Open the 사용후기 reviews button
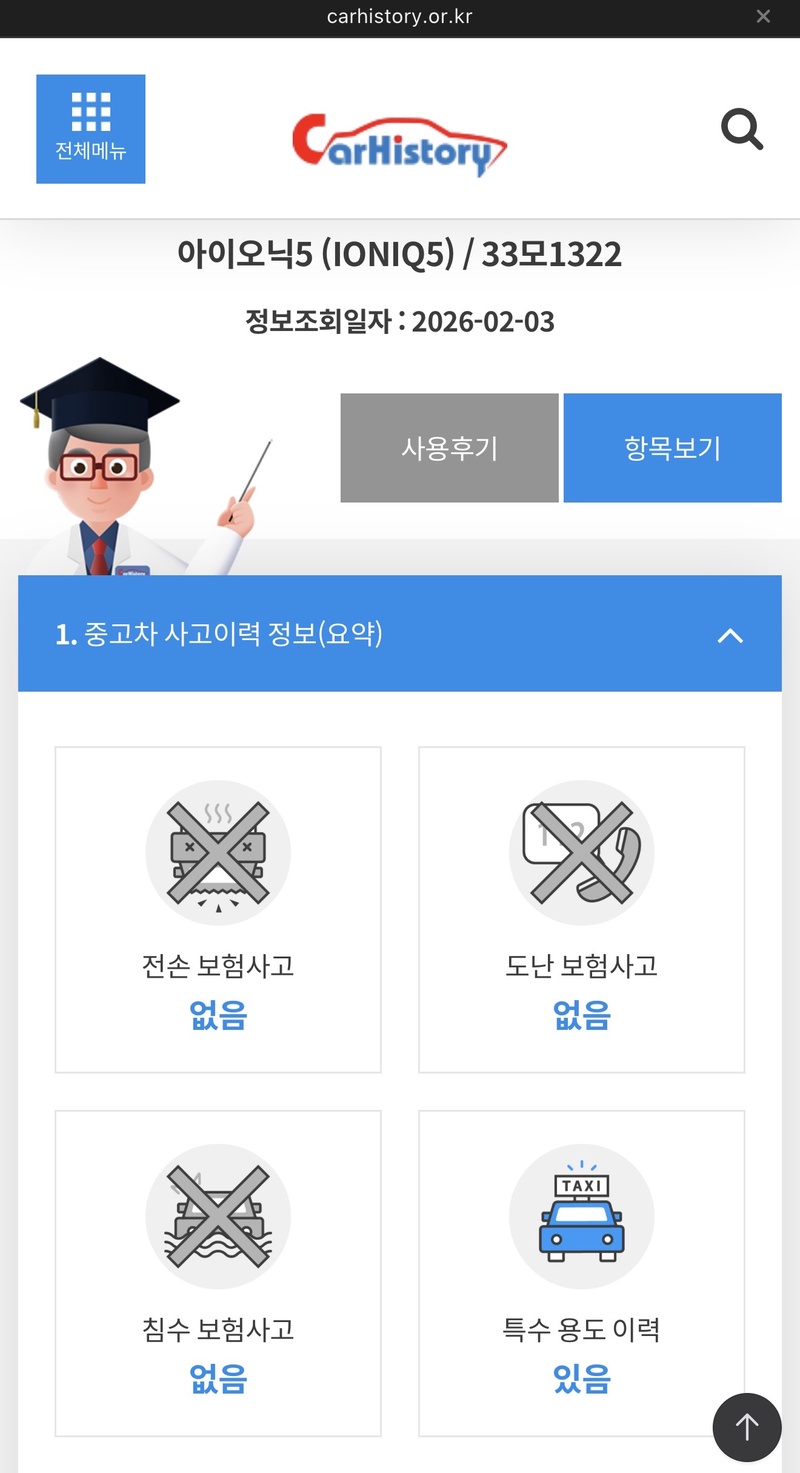The image size is (800, 1473). pyautogui.click(x=449, y=448)
